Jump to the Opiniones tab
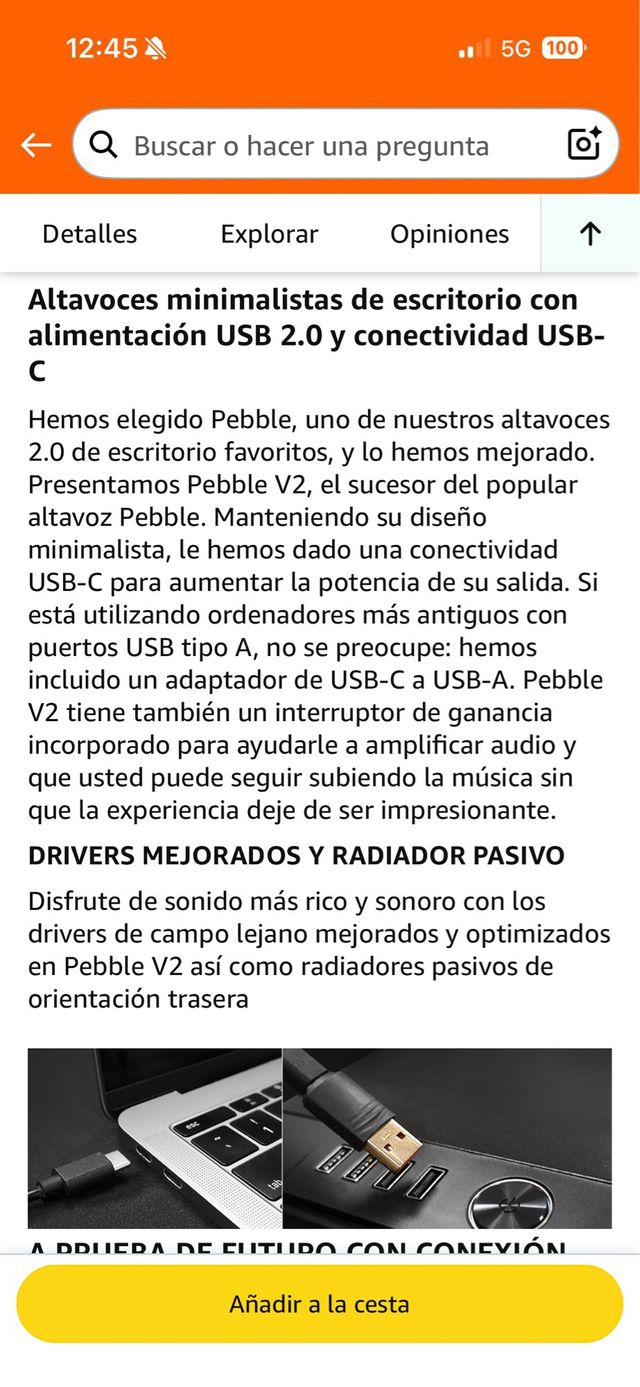Screen dimensions: 640x1387 (449, 234)
